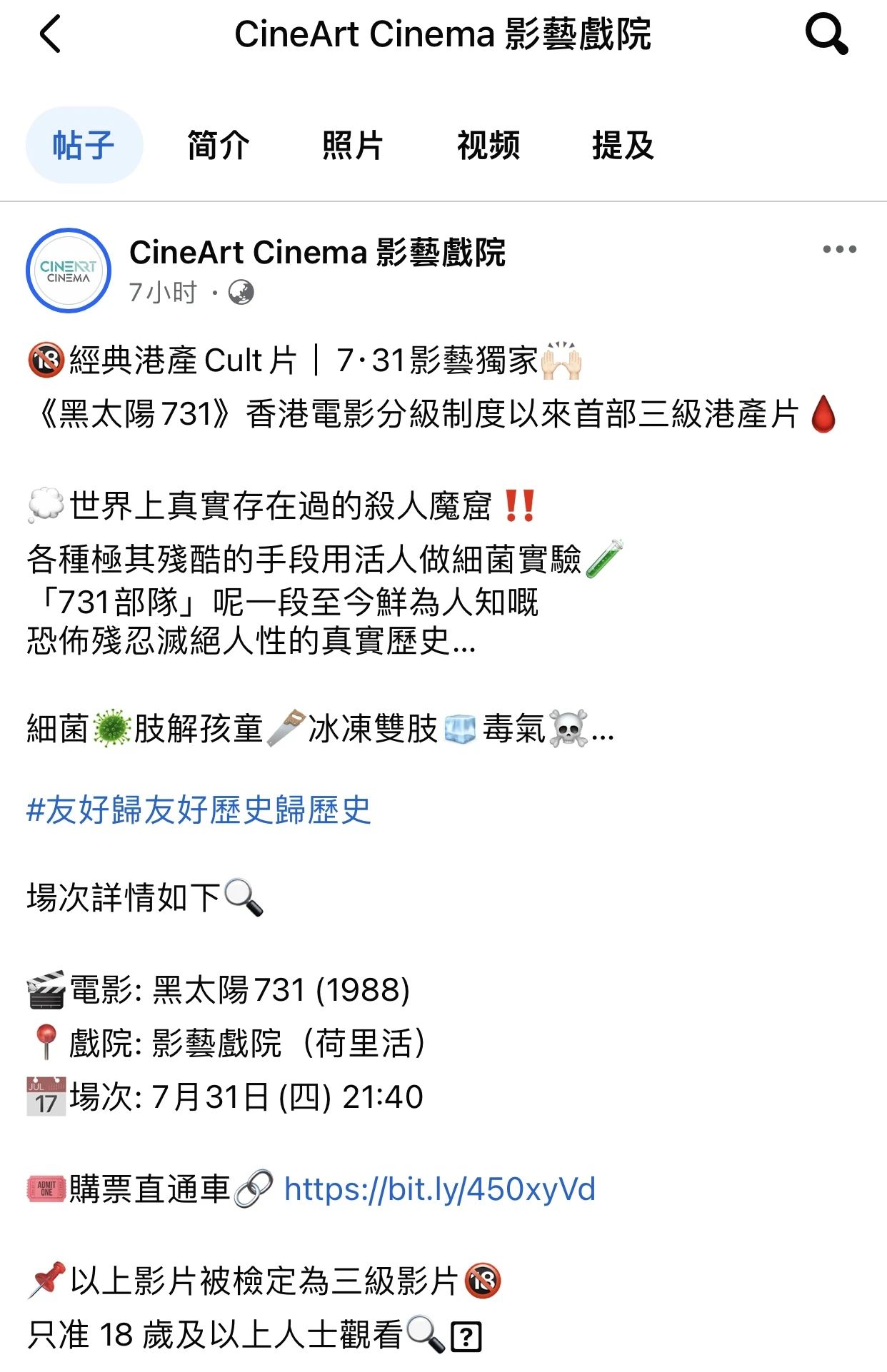Open the page search magnifier
The width and height of the screenshot is (887, 1372).
(826, 34)
